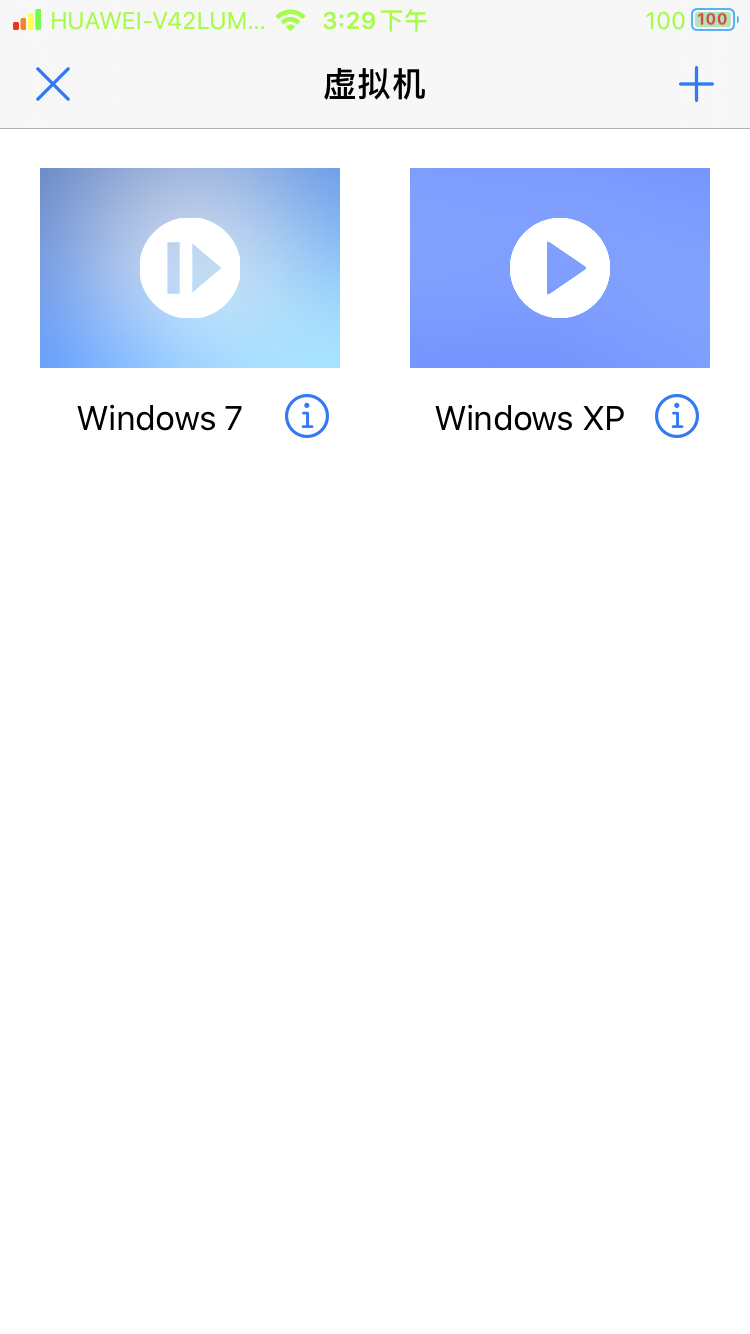The image size is (750, 1334).
Task: Start the Windows XP virtual machine
Action: tap(560, 268)
